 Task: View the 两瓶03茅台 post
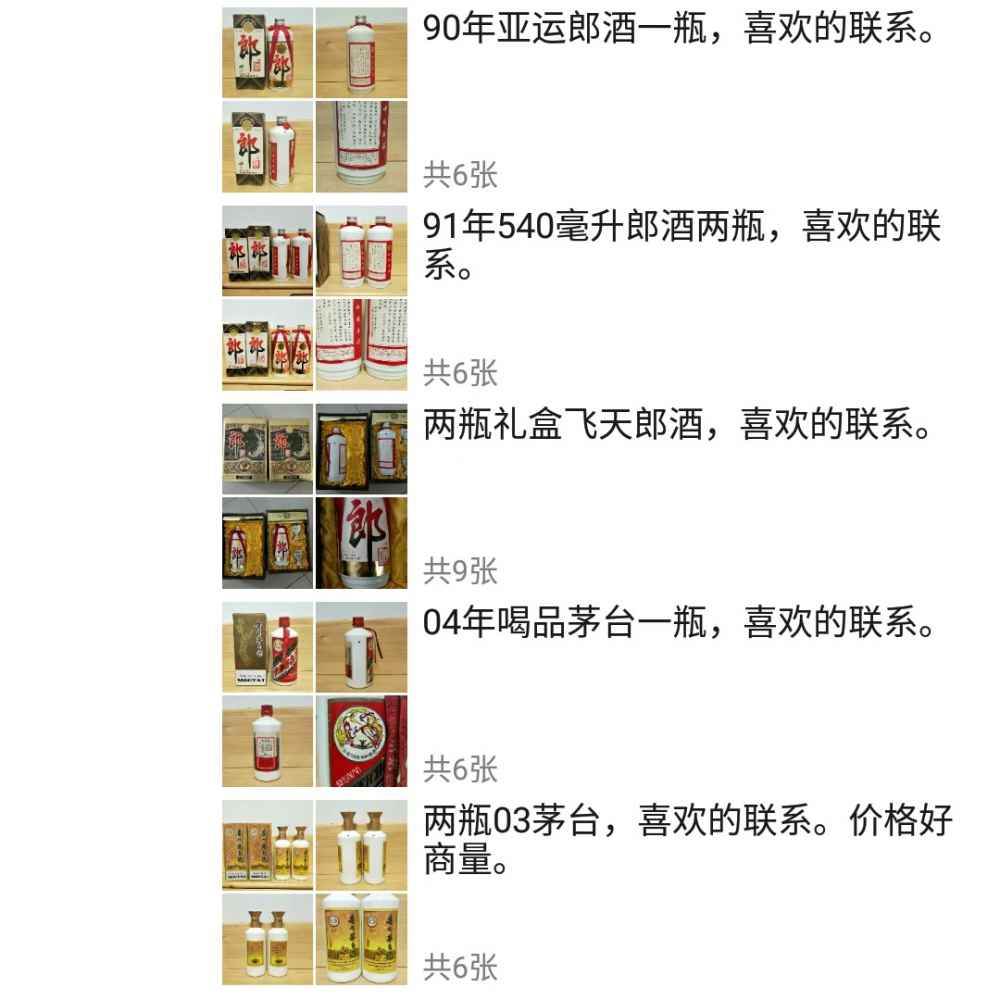coord(687,840)
